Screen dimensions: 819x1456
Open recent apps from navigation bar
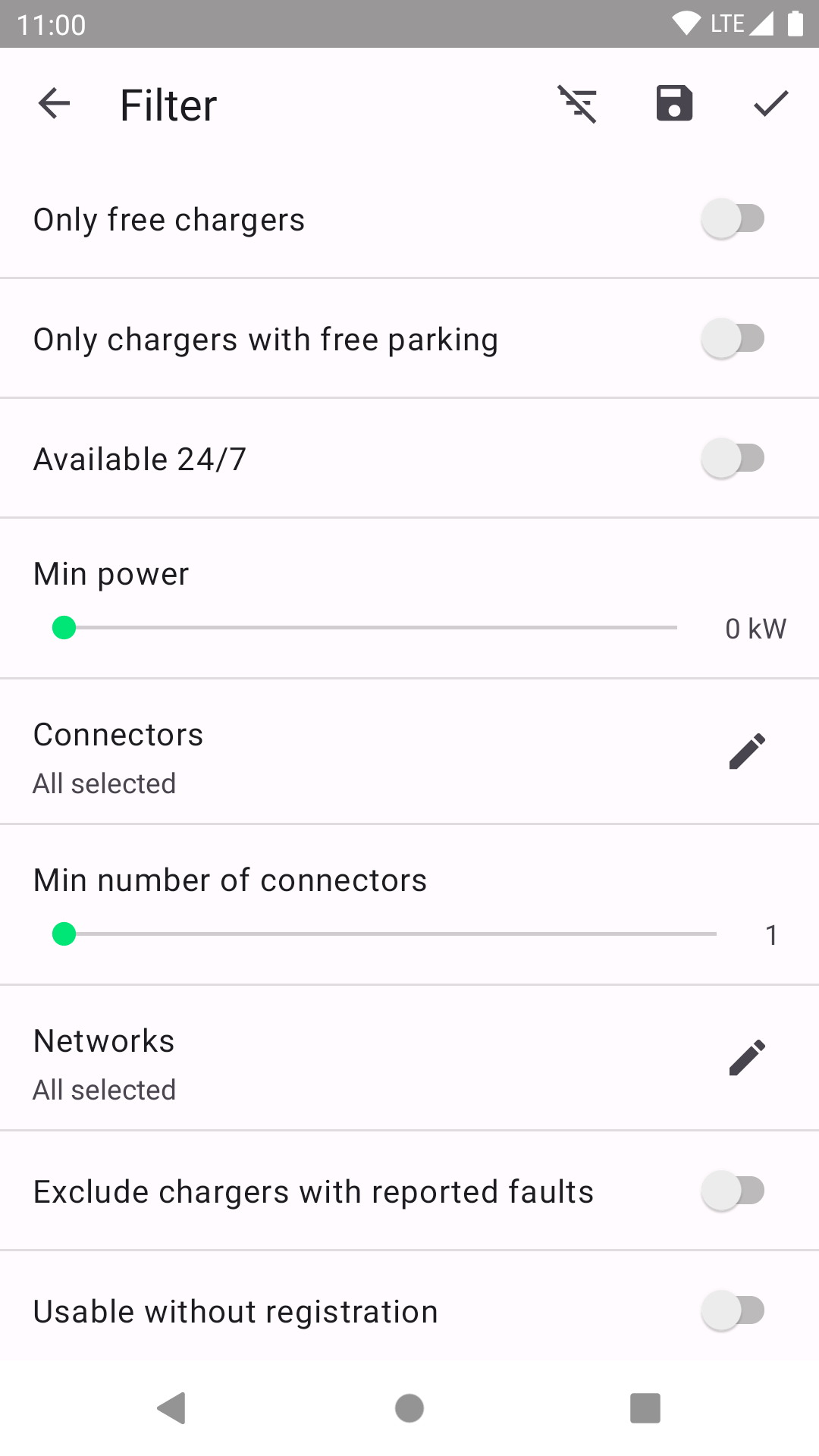click(x=645, y=1408)
